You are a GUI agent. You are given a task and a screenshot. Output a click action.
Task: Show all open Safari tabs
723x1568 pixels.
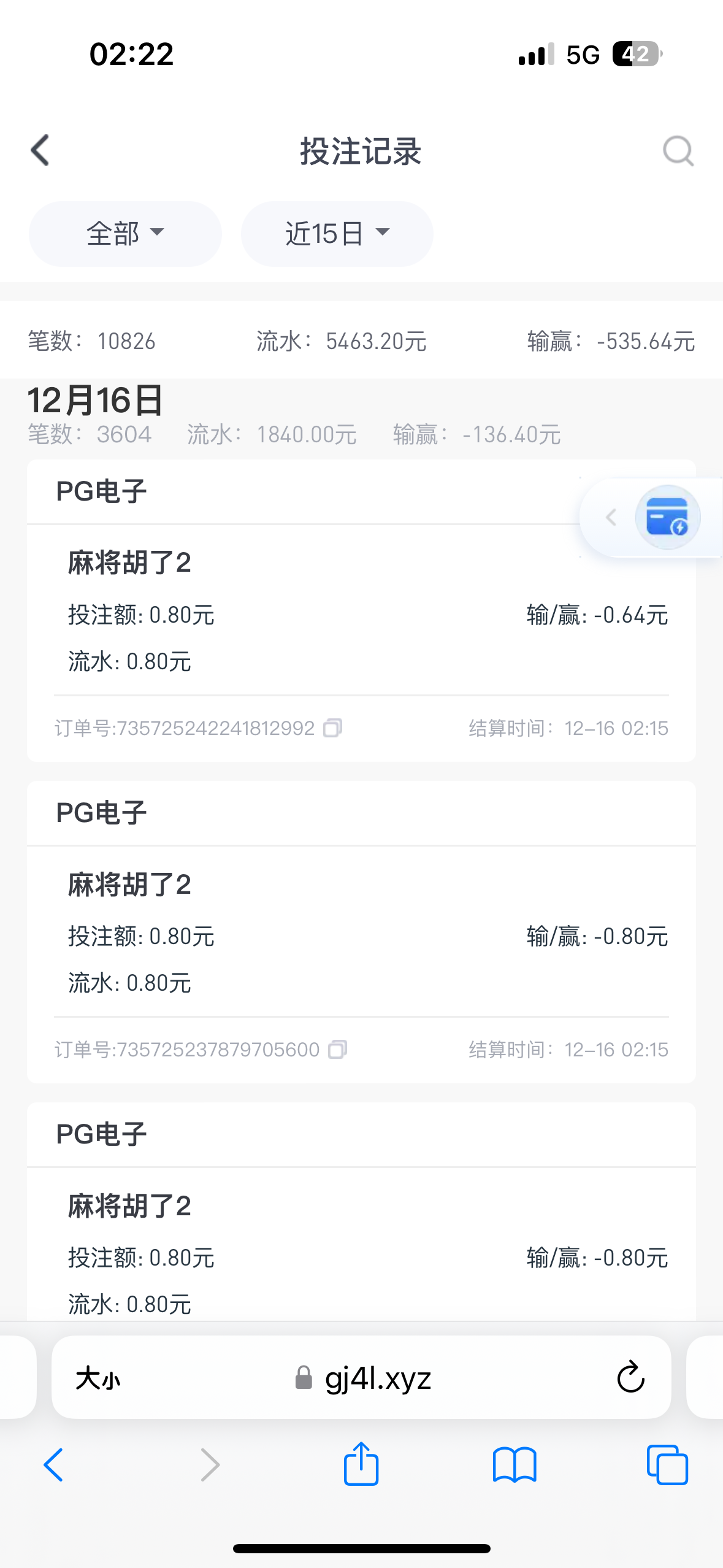coord(667,1465)
